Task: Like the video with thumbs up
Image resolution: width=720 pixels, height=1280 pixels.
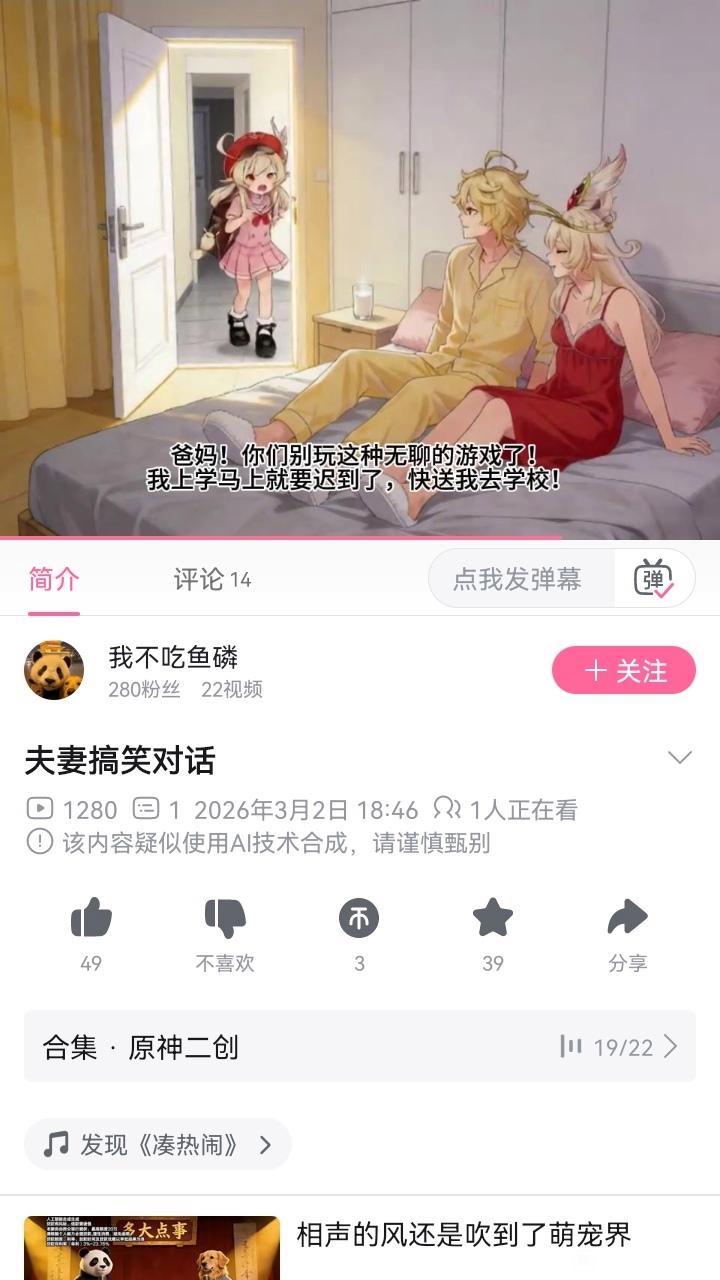Action: [x=91, y=918]
